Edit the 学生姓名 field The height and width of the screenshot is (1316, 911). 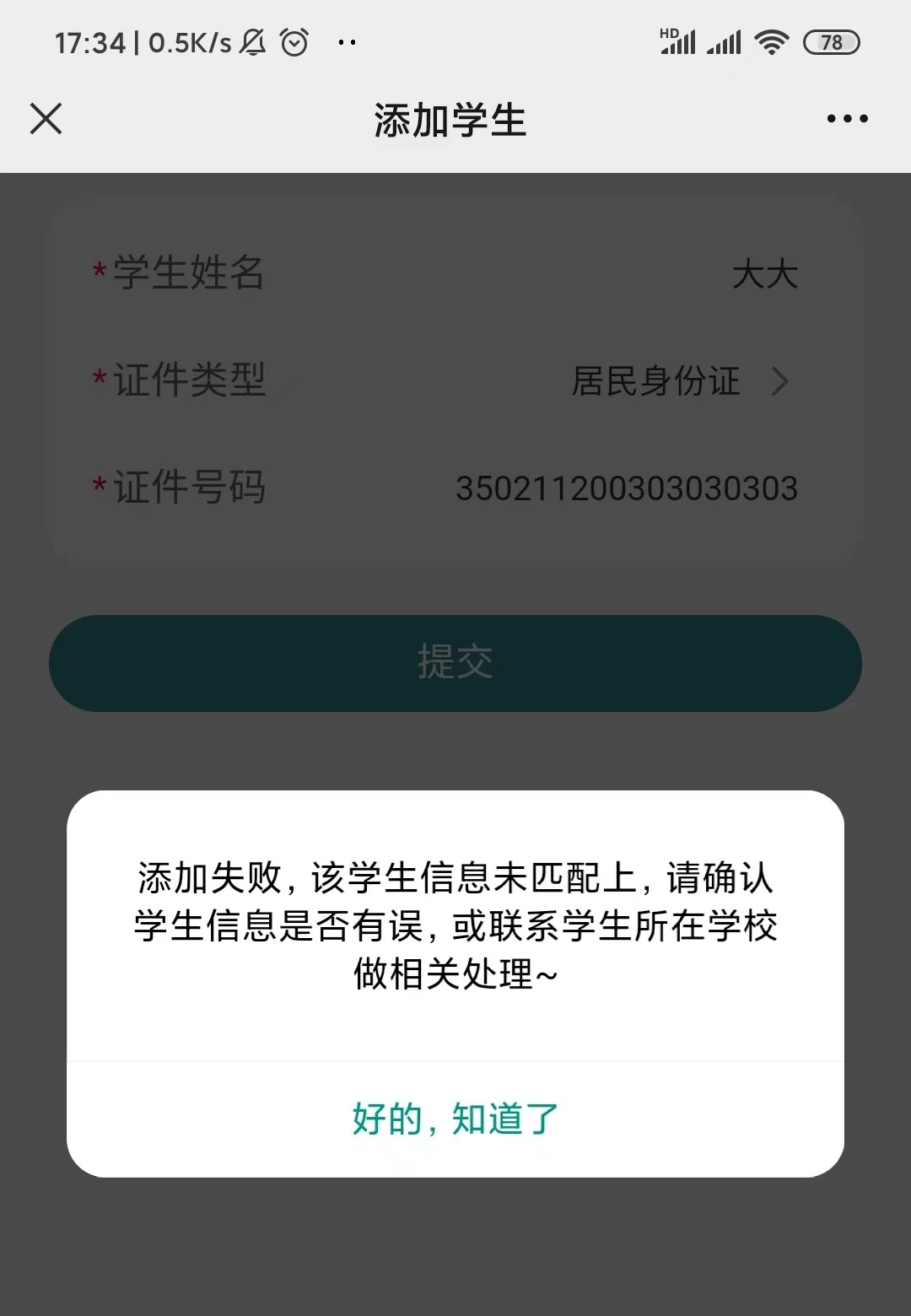[x=763, y=274]
